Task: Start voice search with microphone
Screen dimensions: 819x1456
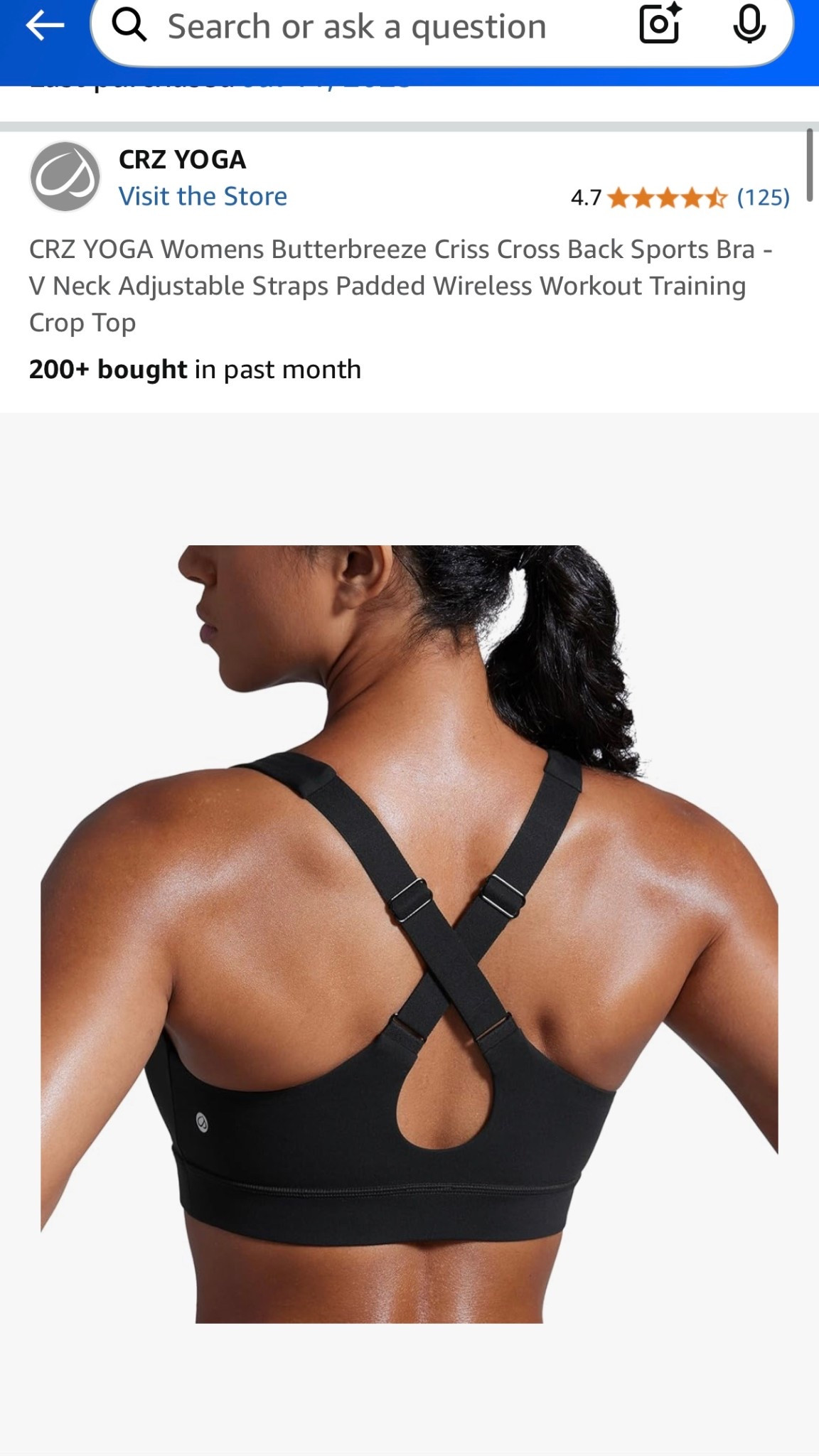Action: [x=749, y=24]
